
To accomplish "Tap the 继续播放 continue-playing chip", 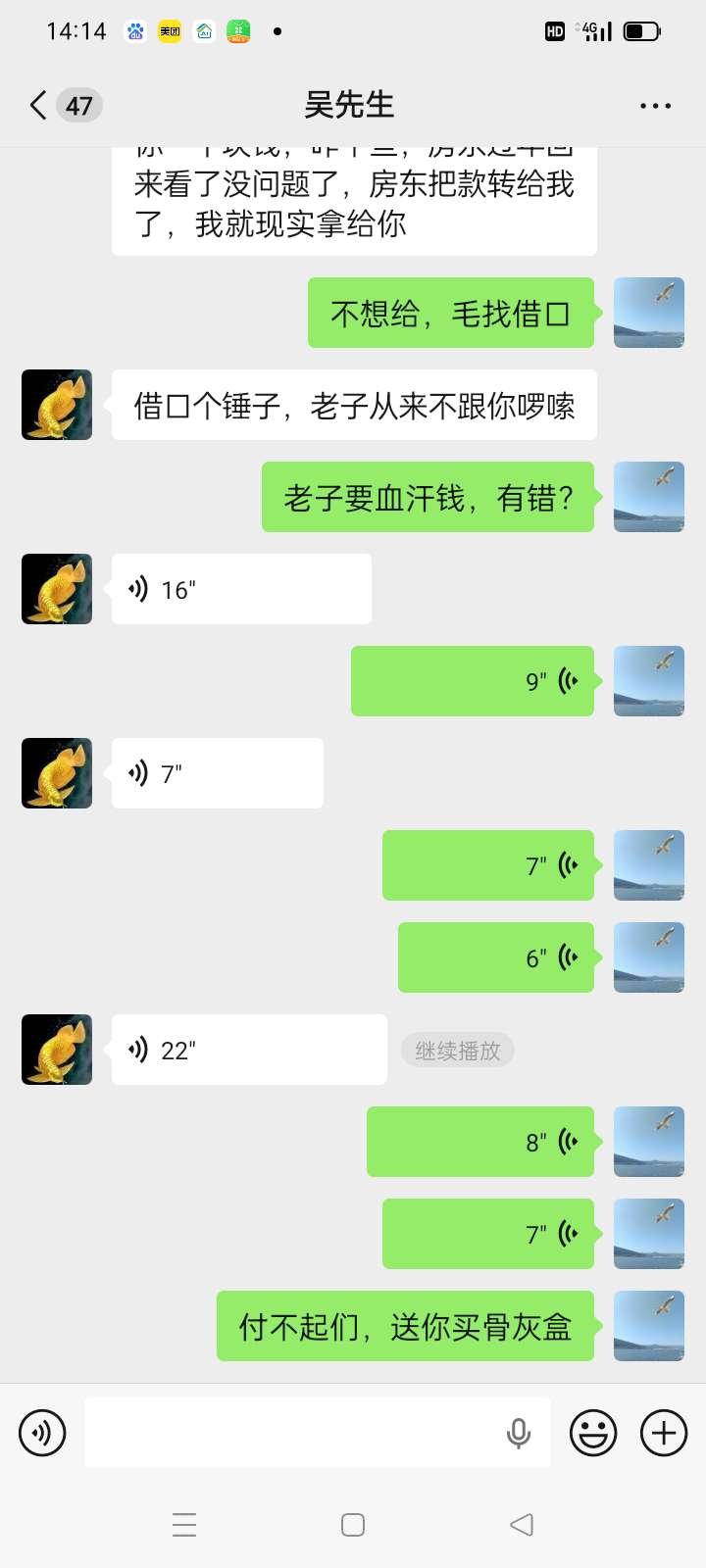I will point(457,1051).
